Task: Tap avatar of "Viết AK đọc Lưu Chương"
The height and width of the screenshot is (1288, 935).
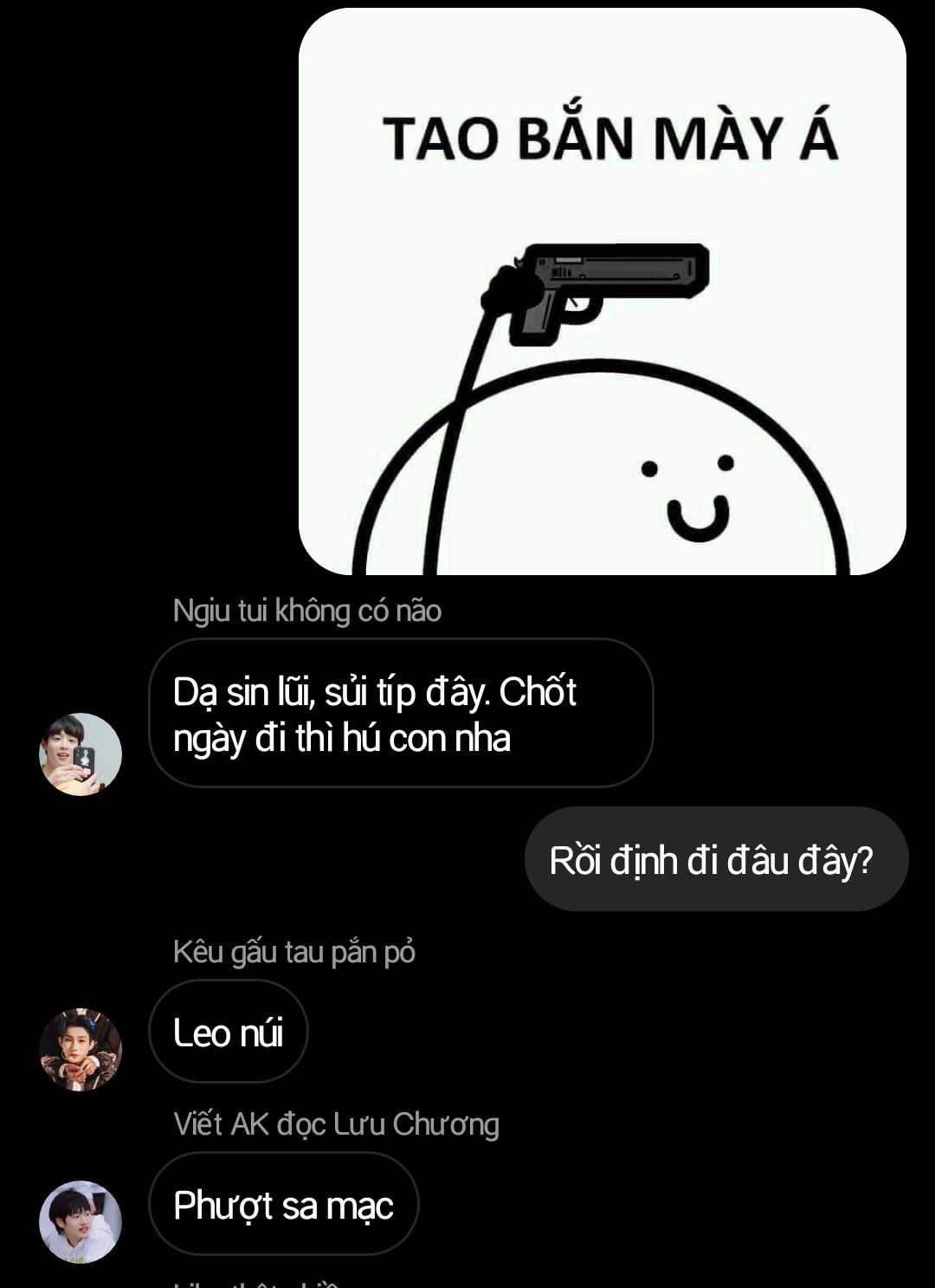Action: 81,1221
